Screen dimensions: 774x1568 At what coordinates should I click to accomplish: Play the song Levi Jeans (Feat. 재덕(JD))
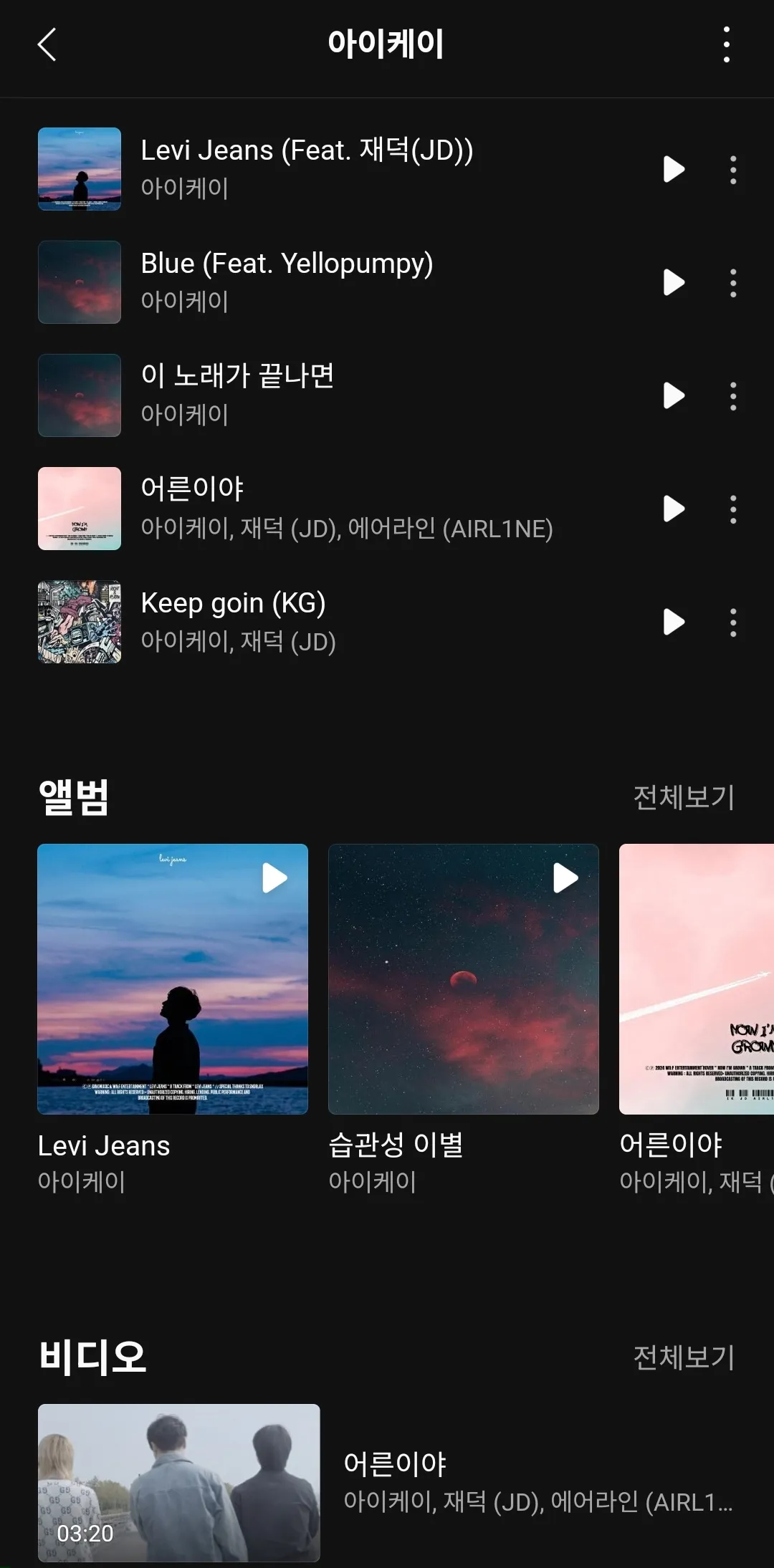pyautogui.click(x=672, y=170)
